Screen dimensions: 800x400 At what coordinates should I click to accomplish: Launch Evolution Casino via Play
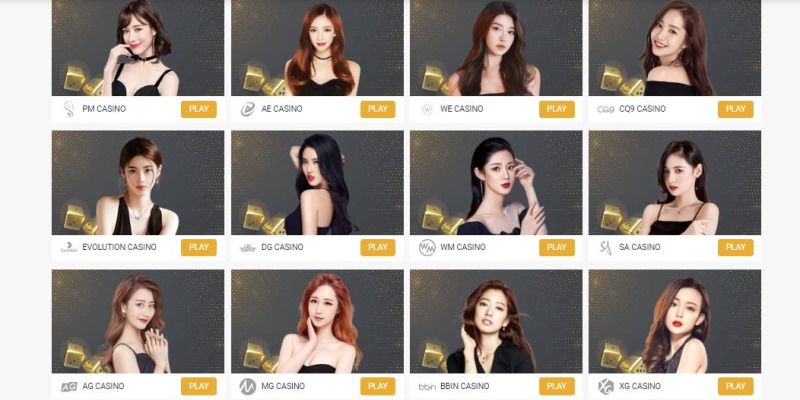pyautogui.click(x=198, y=247)
